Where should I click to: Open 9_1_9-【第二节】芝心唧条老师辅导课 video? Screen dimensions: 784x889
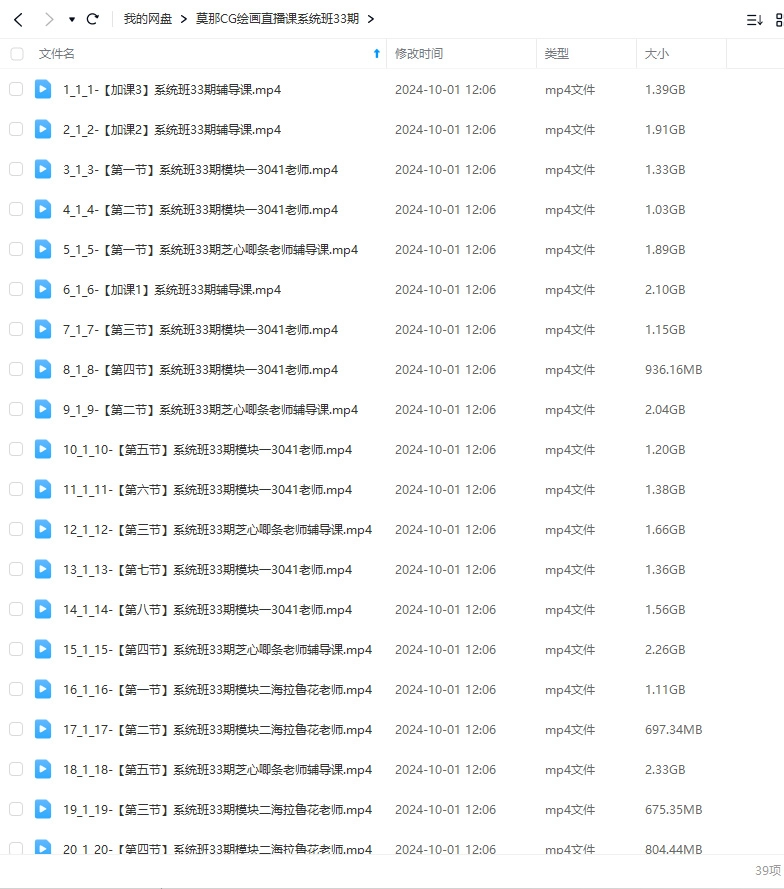[210, 410]
